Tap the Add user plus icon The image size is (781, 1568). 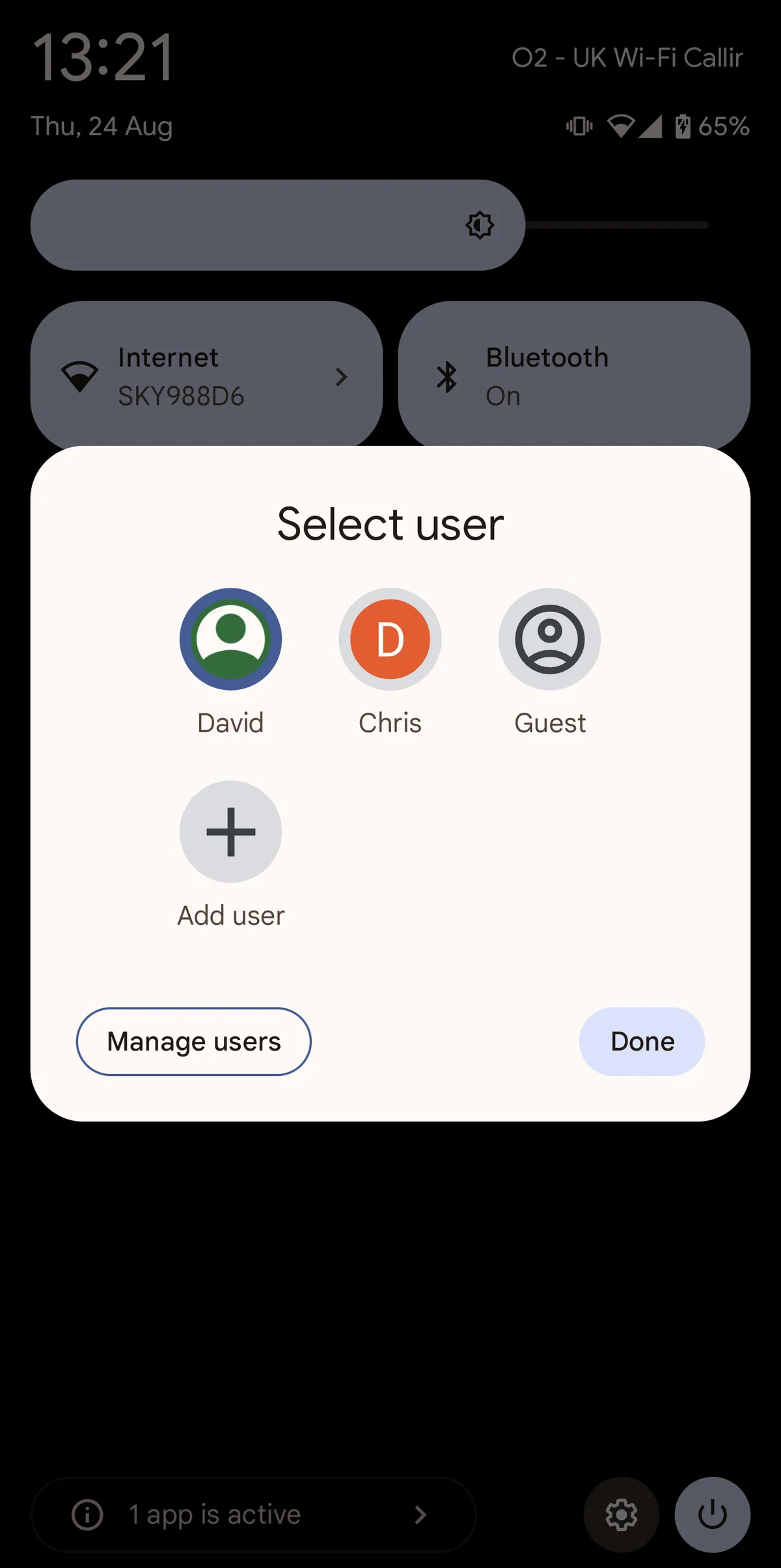point(230,832)
